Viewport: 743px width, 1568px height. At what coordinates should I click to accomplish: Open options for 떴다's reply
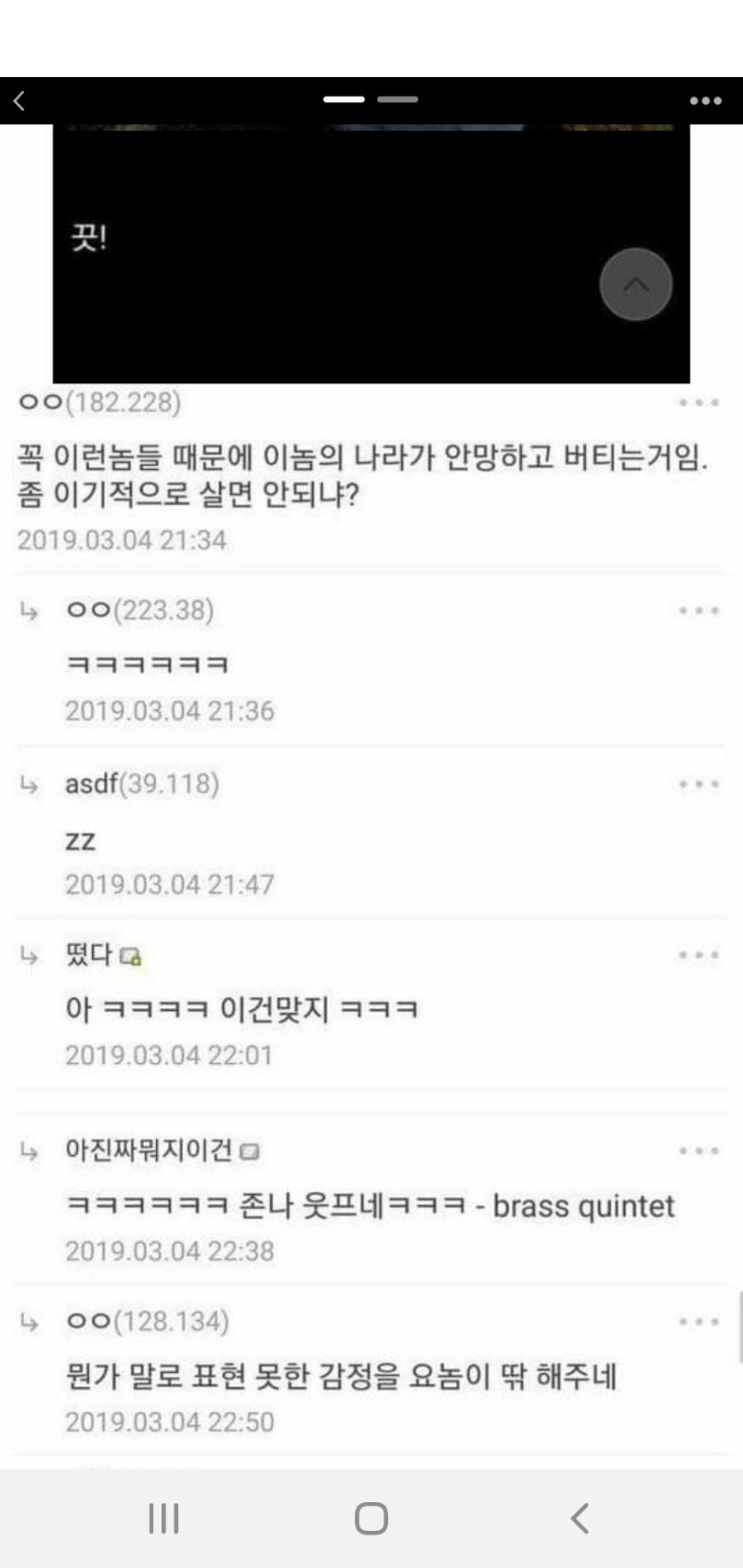[698, 955]
